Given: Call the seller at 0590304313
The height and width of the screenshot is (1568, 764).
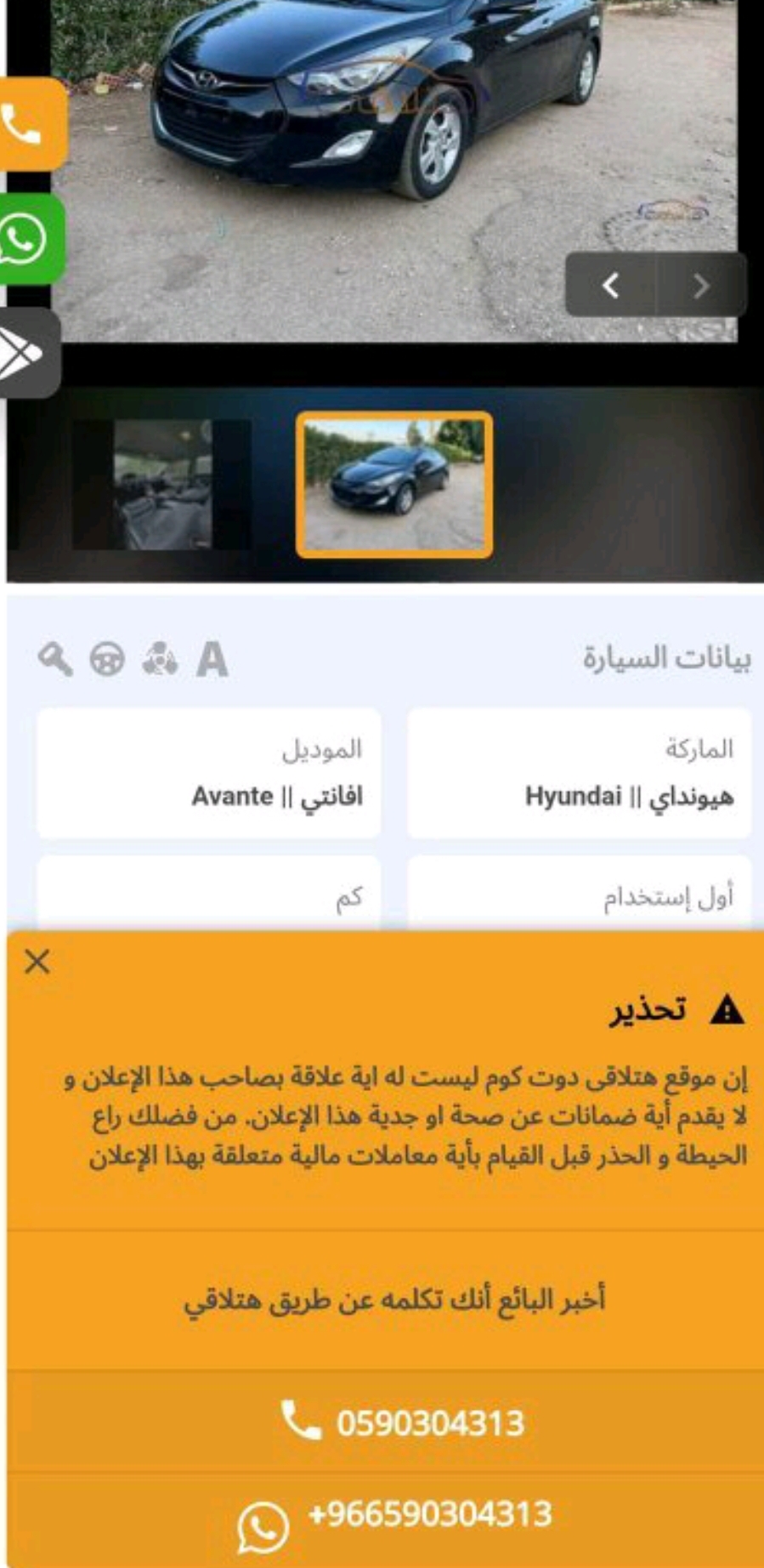Looking at the screenshot, I should tap(402, 1422).
